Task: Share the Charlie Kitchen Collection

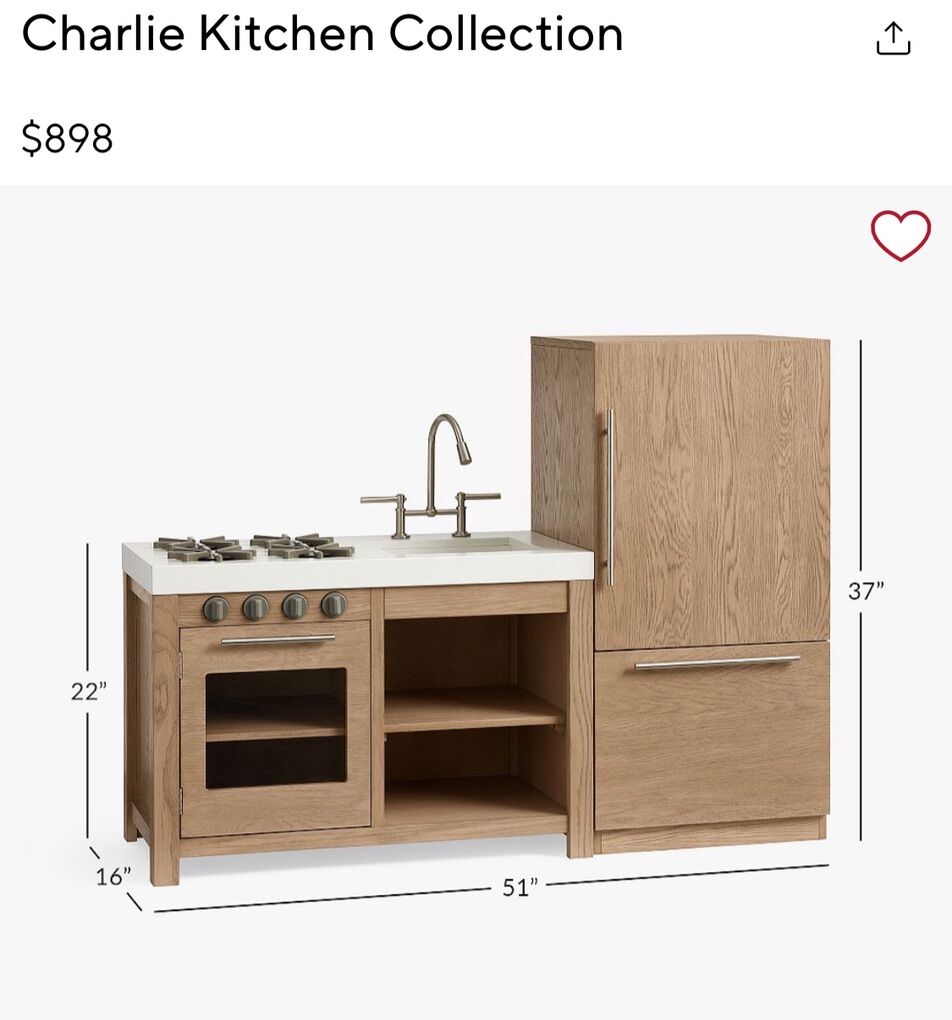Action: [893, 38]
